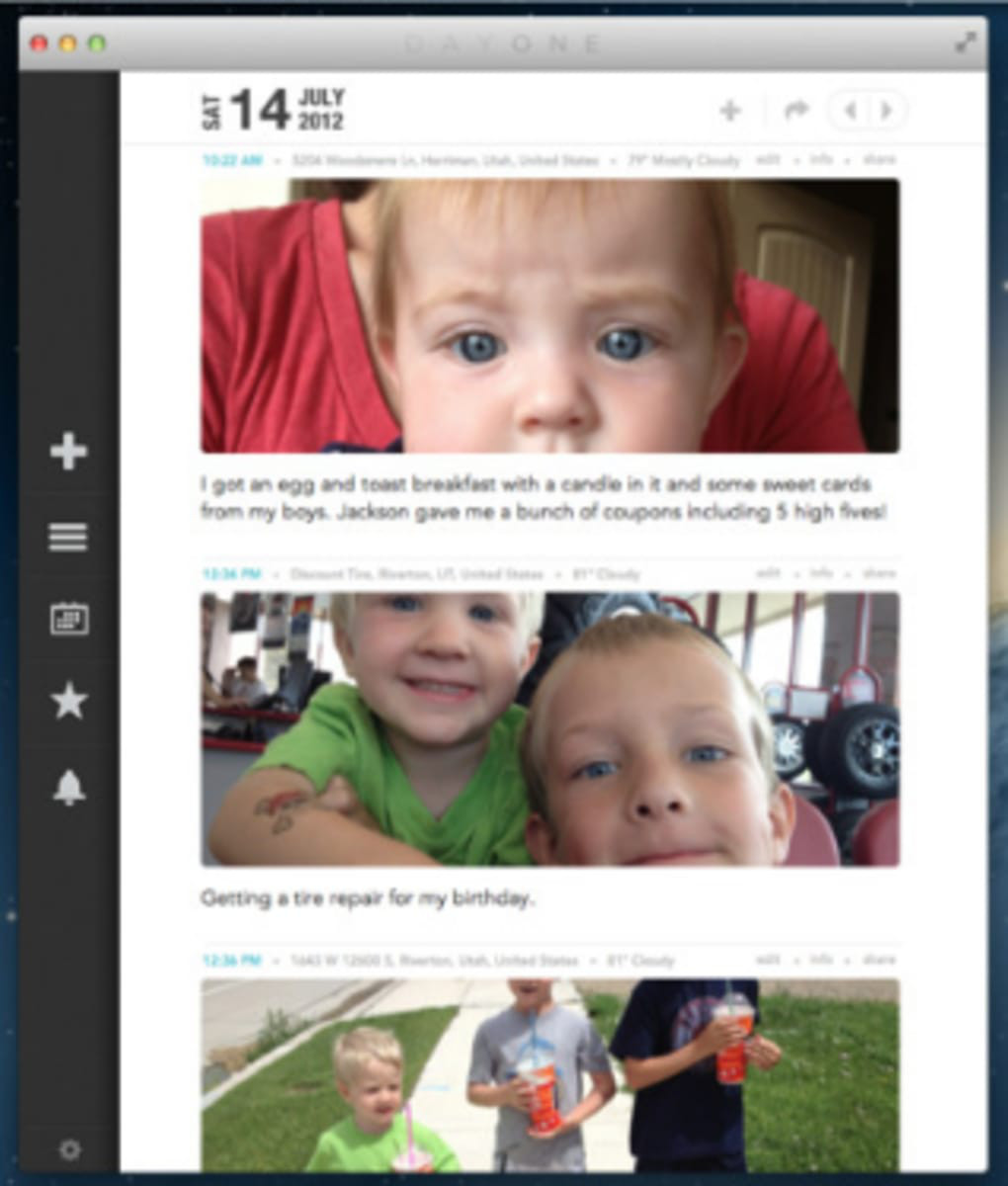Go to the previous day
The width and height of the screenshot is (1008, 1186).
(x=850, y=110)
